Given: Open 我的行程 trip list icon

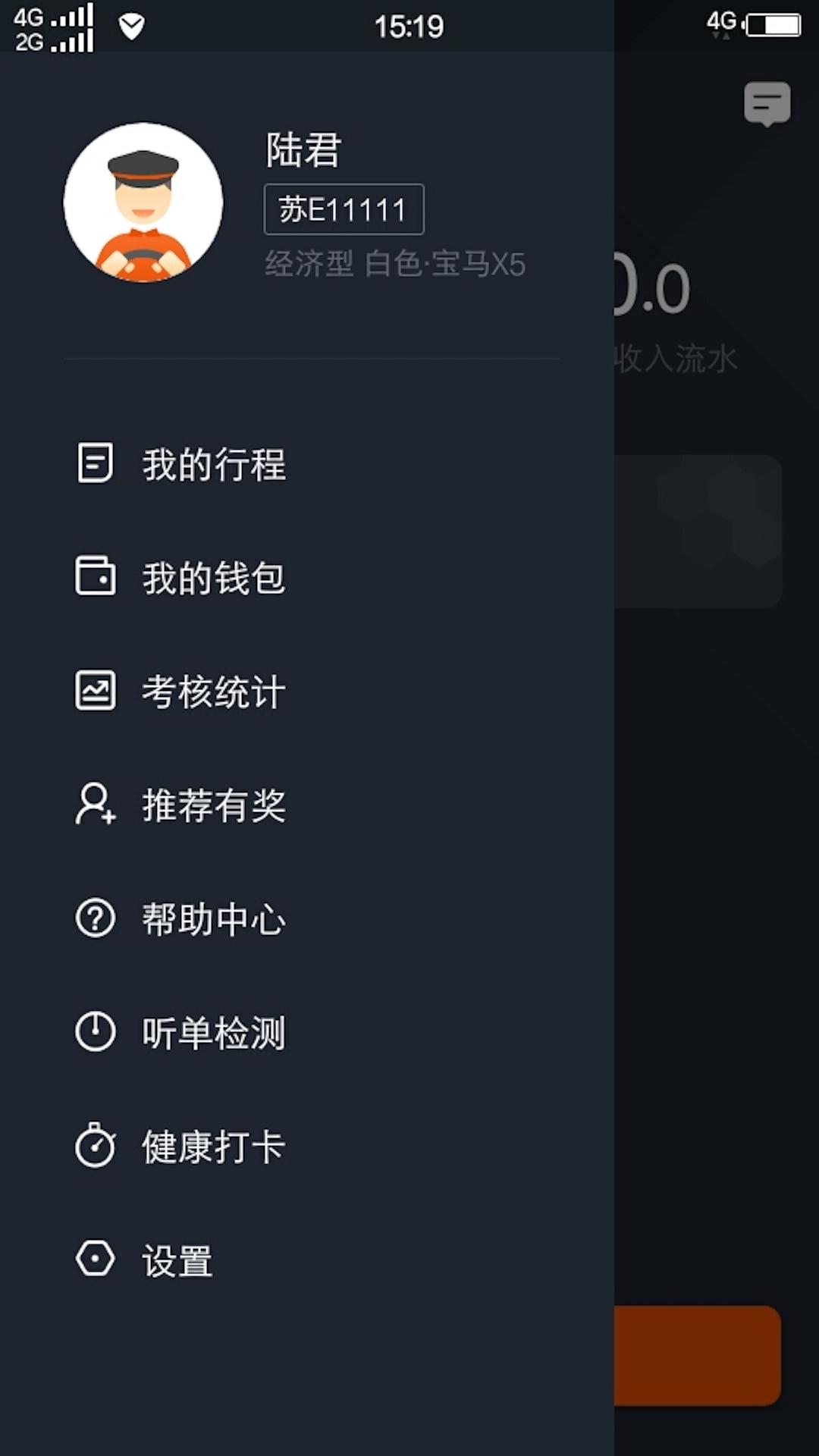Looking at the screenshot, I should (x=94, y=464).
